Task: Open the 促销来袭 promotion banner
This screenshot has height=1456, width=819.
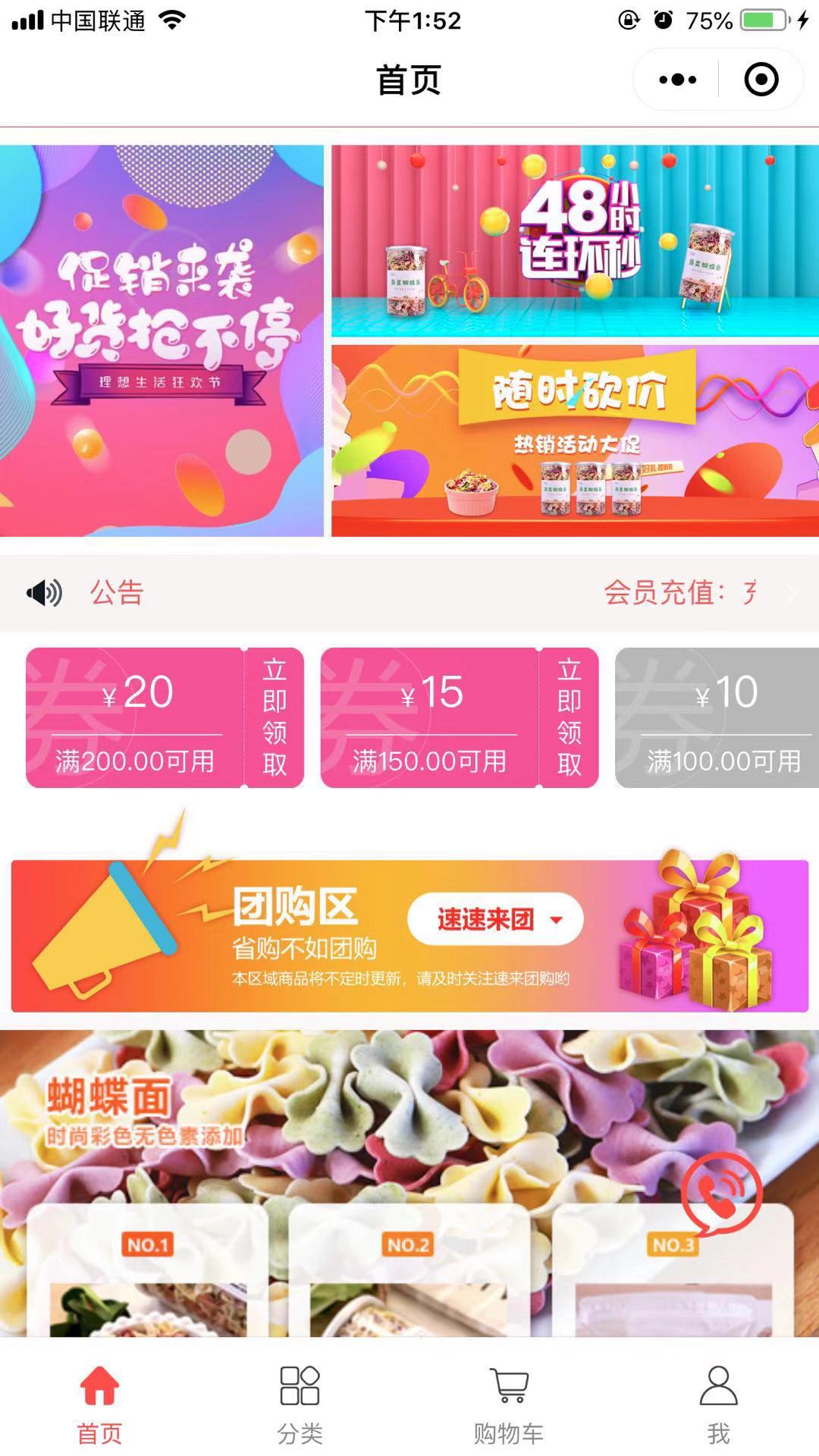Action: click(162, 340)
